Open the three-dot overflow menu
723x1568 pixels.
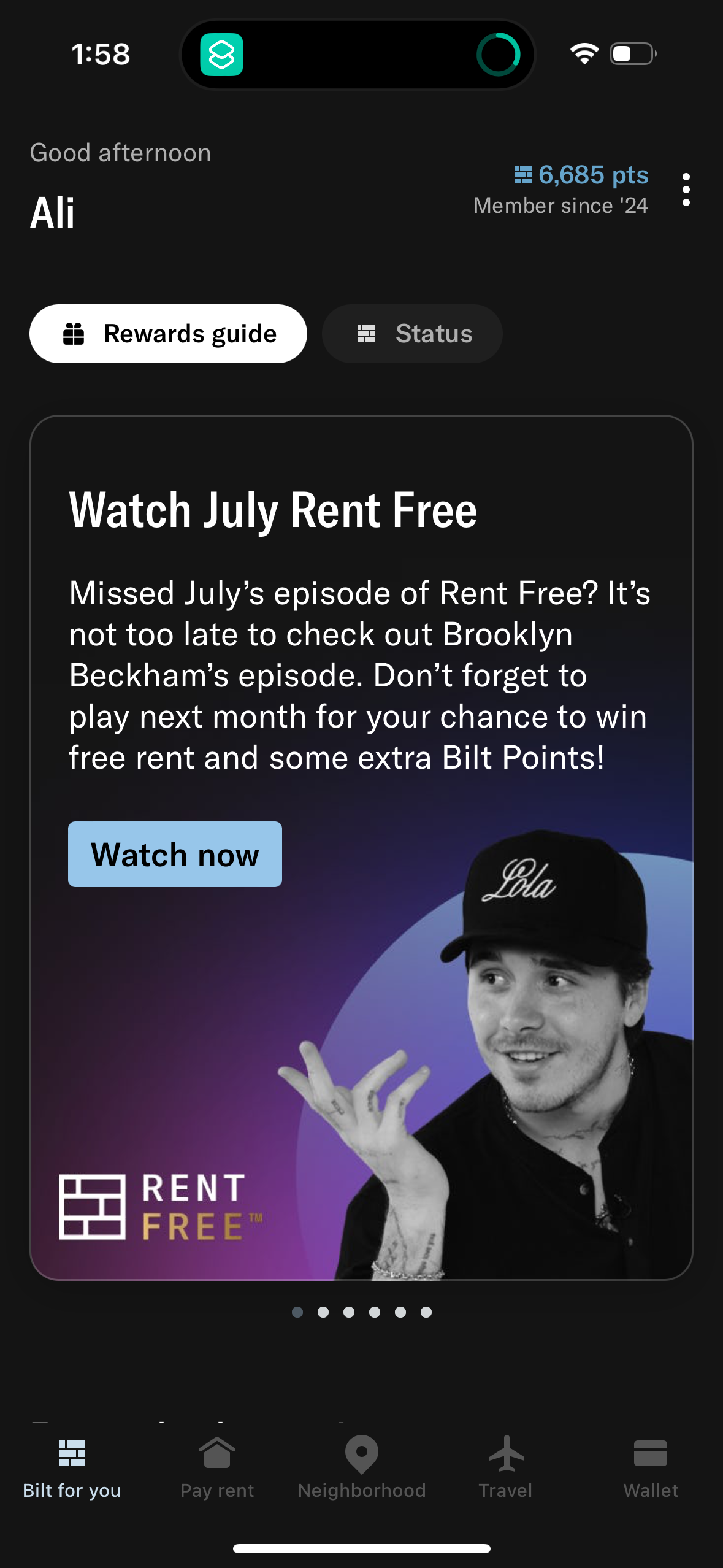pyautogui.click(x=686, y=190)
